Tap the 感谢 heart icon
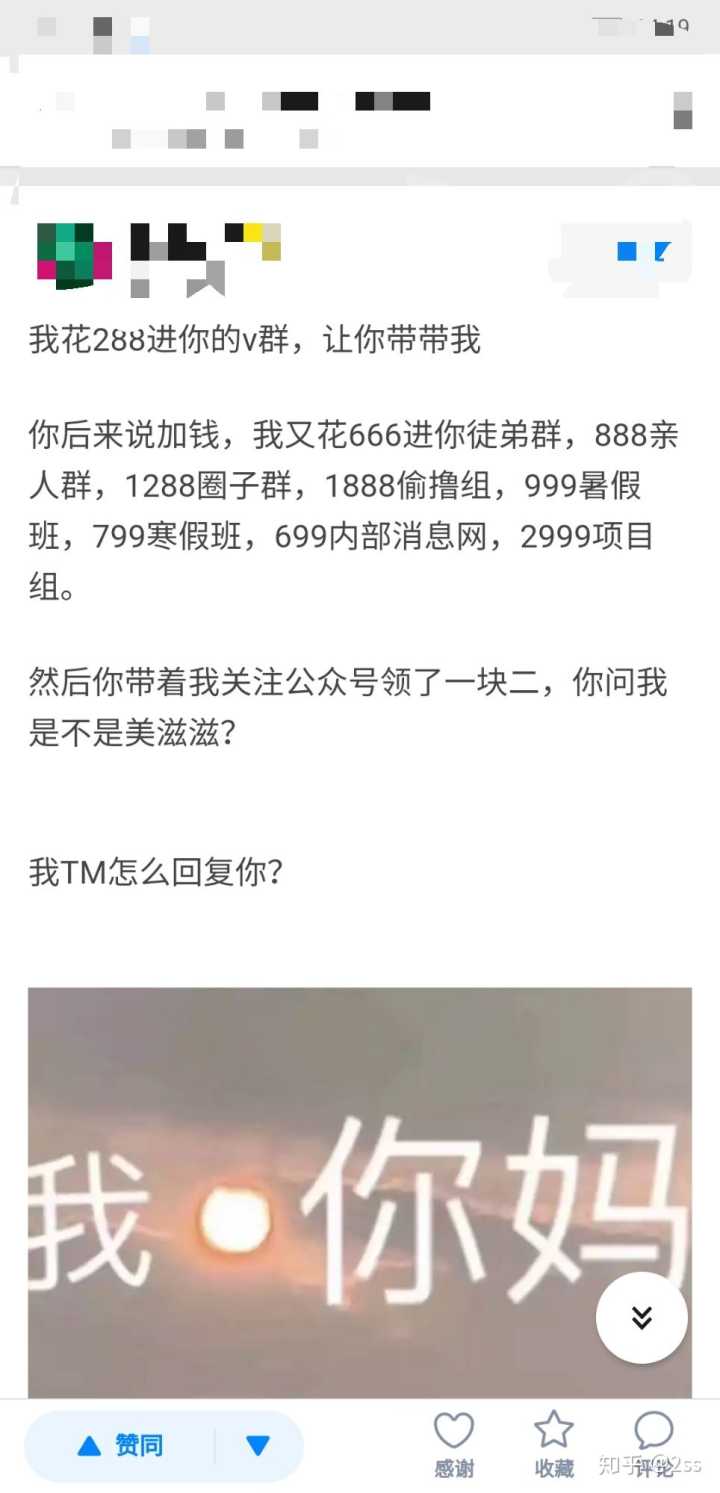The image size is (720, 1493). coord(453,1443)
